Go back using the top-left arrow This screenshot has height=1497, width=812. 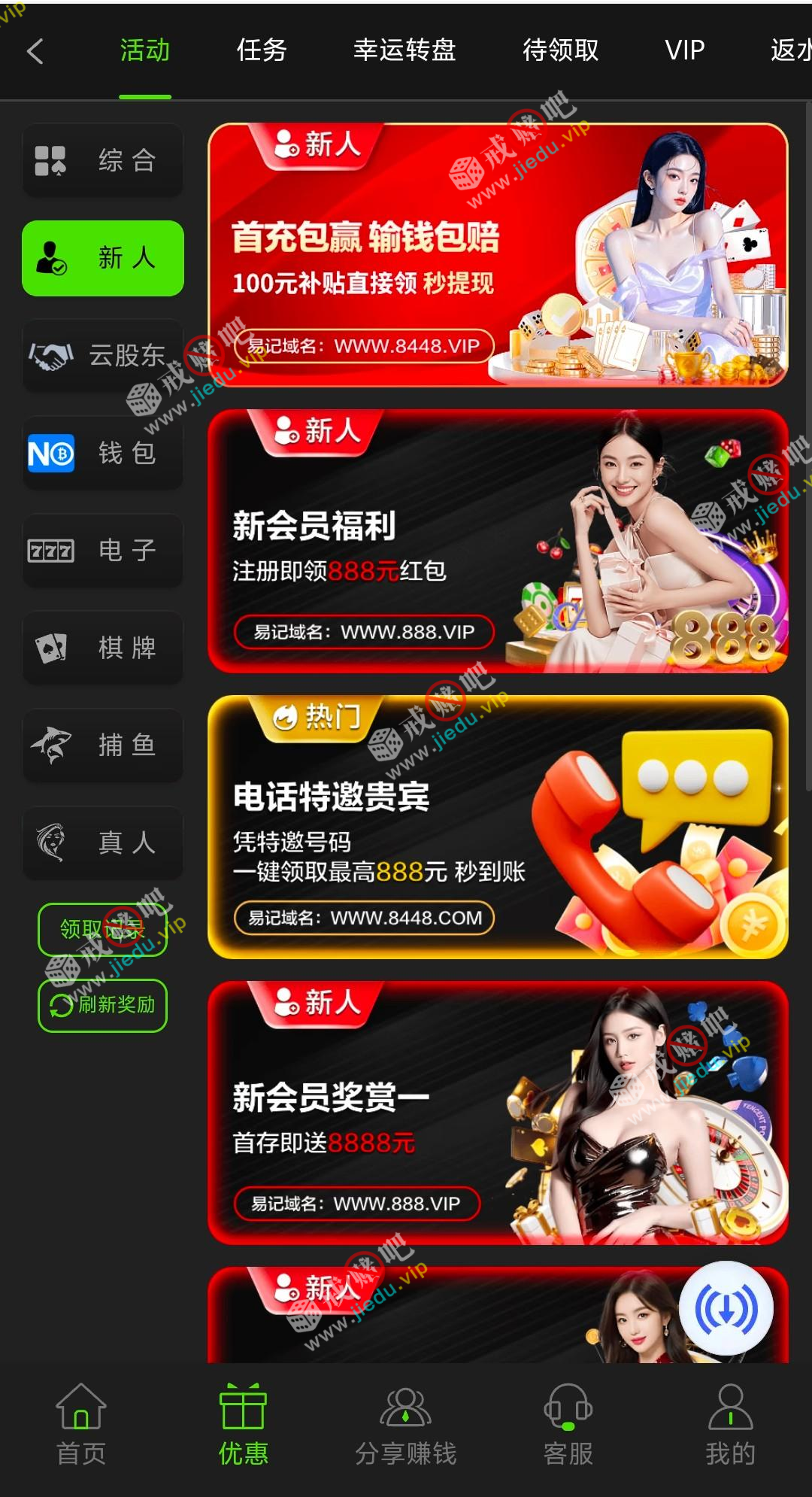(35, 51)
